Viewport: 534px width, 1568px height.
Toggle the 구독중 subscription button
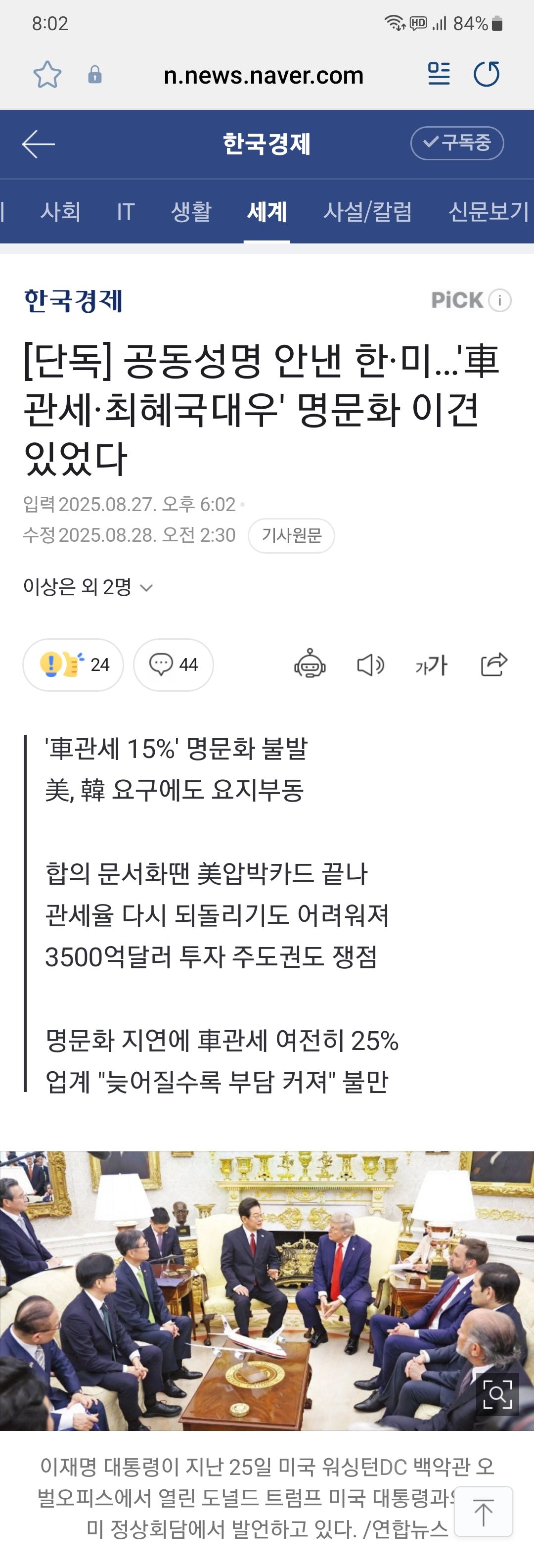tap(457, 143)
